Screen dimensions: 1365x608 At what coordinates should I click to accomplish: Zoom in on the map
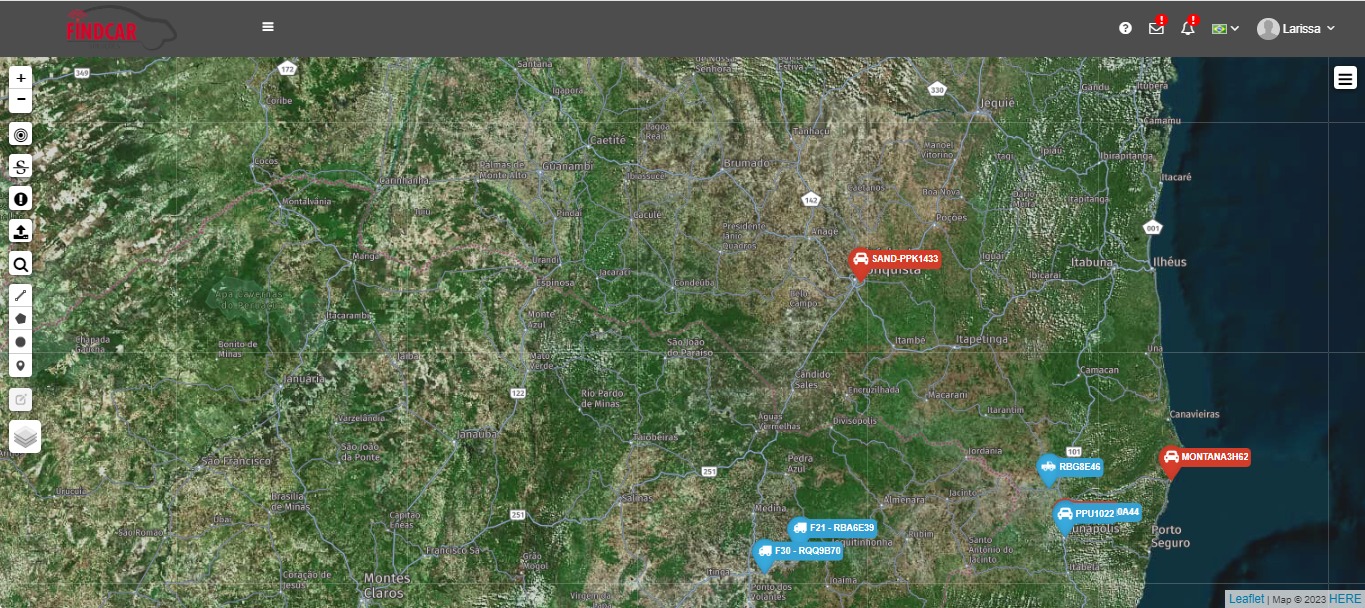[x=21, y=78]
